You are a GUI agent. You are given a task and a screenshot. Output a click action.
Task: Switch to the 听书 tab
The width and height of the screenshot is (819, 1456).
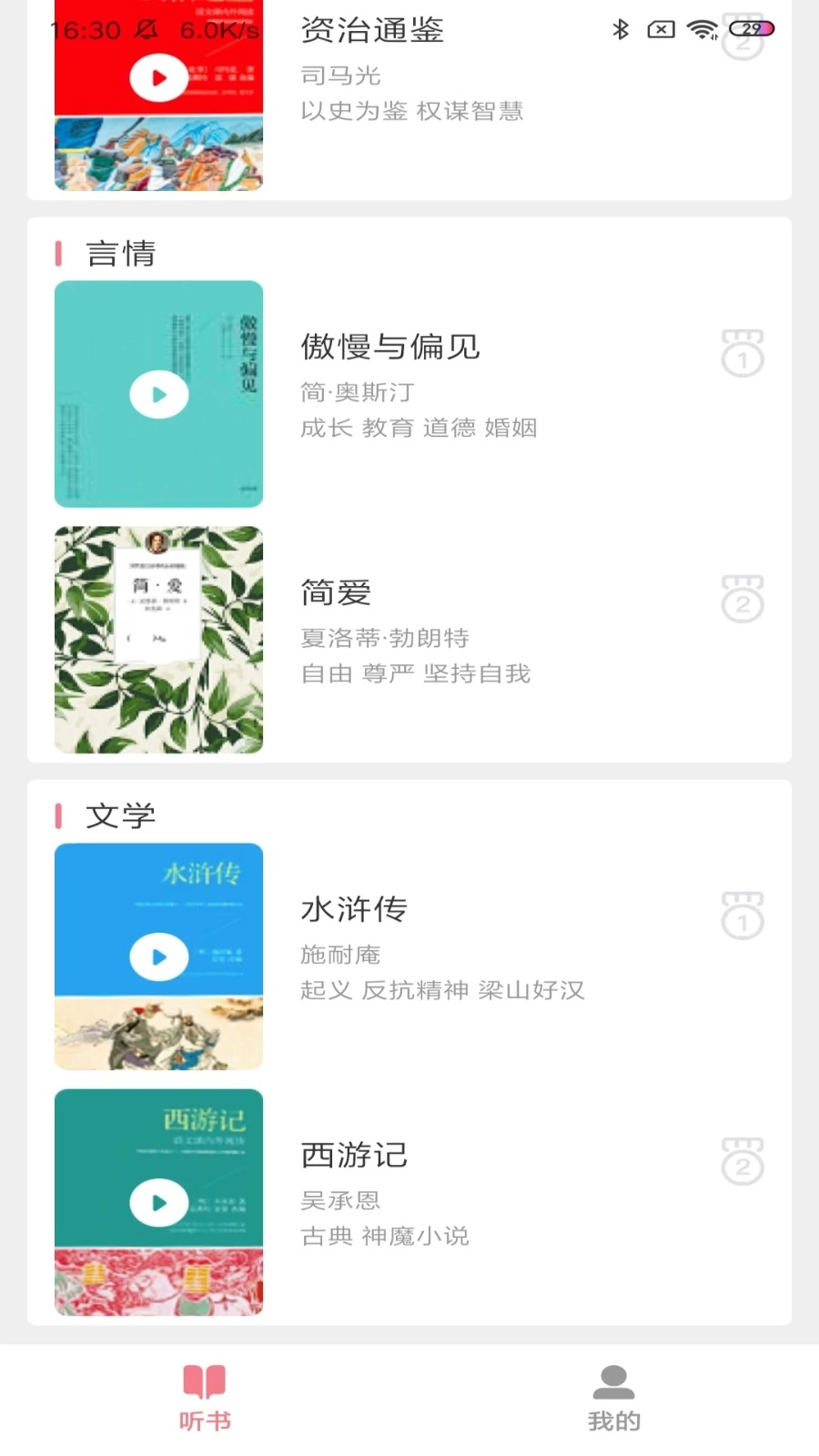click(x=205, y=1399)
